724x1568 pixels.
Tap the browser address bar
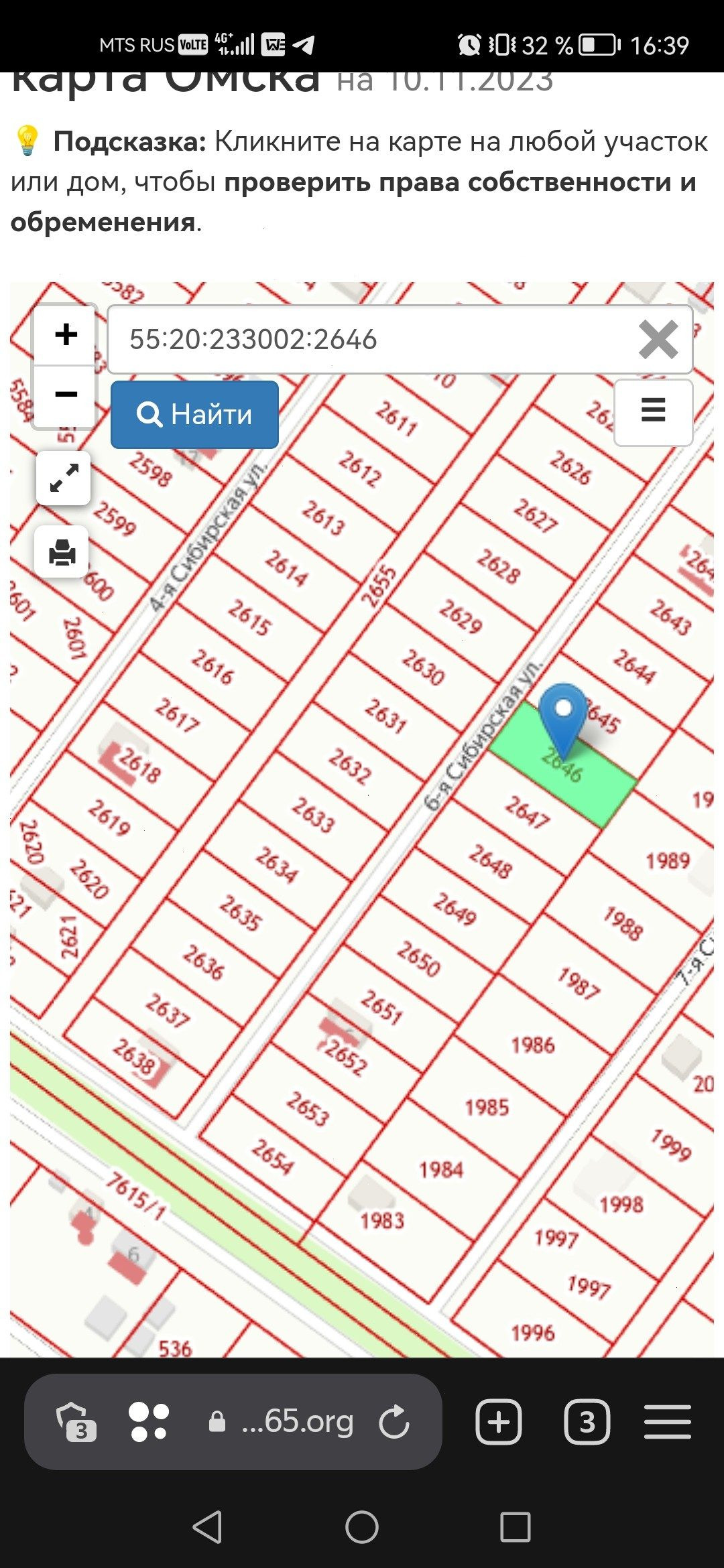pyautogui.click(x=297, y=1421)
